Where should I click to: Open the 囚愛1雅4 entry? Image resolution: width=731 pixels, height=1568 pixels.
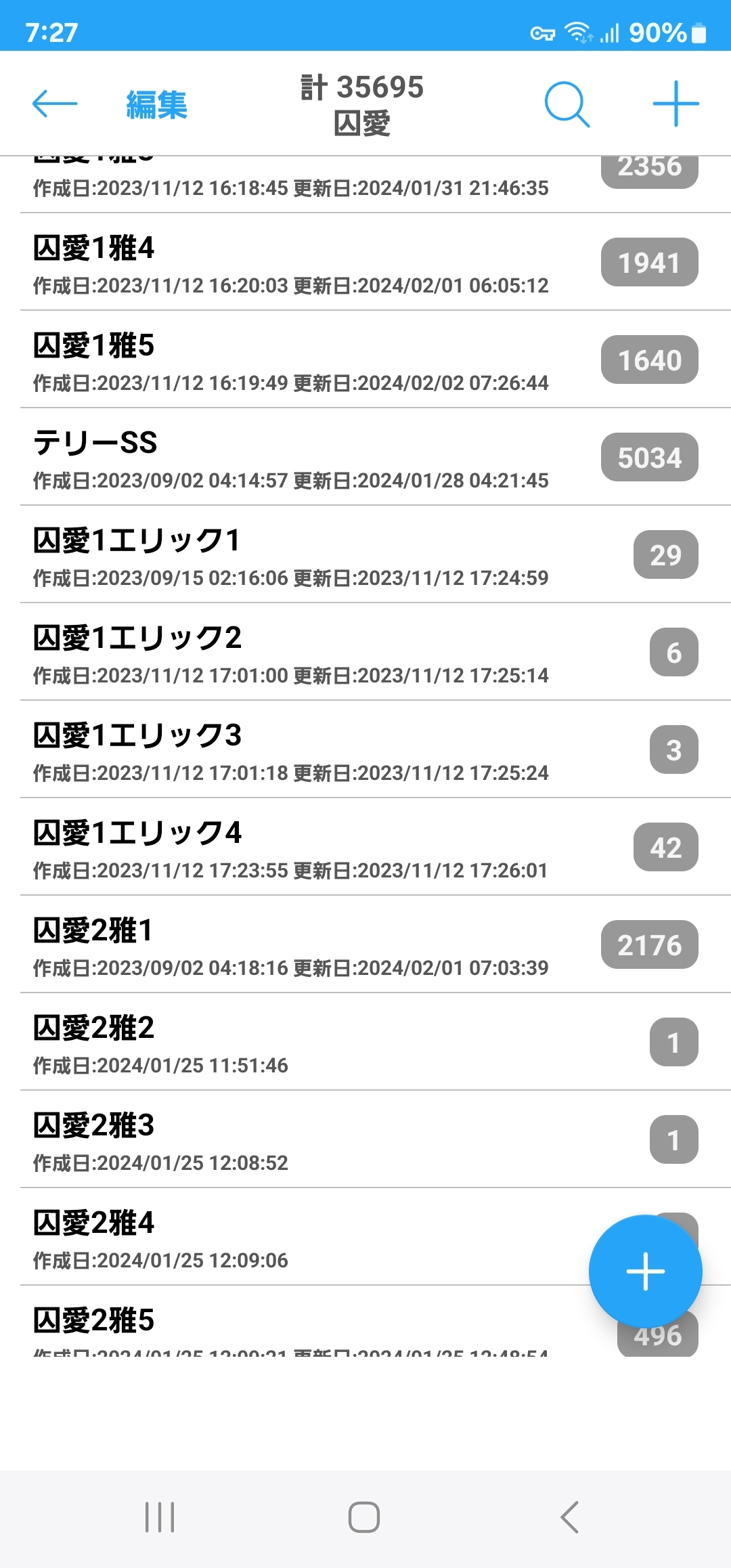[x=291, y=263]
